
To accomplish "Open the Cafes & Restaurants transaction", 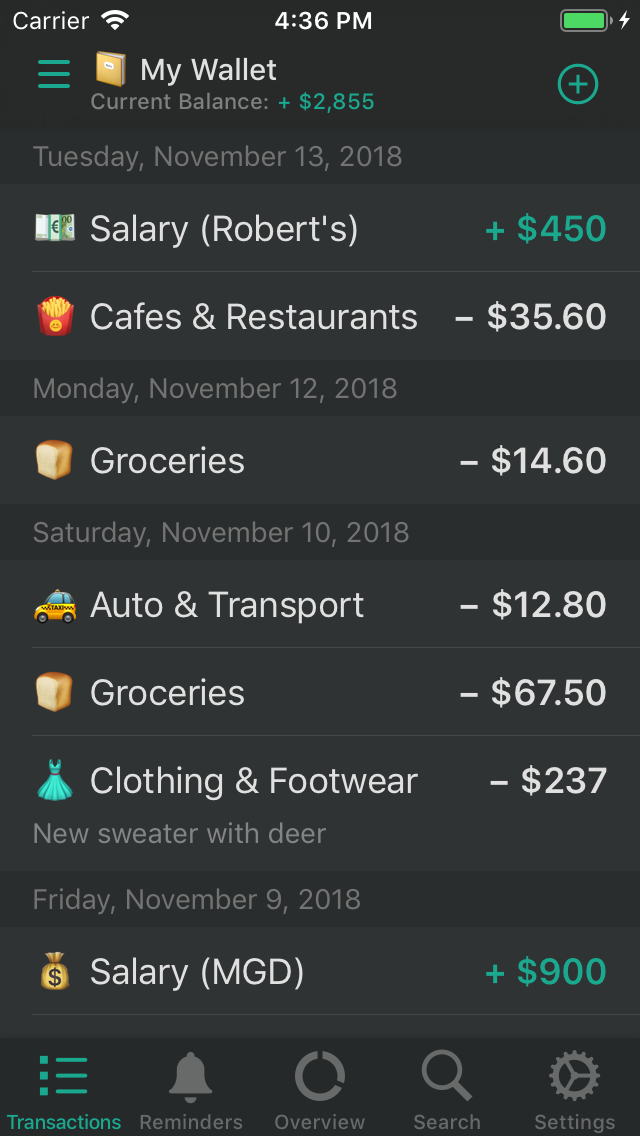I will [320, 317].
